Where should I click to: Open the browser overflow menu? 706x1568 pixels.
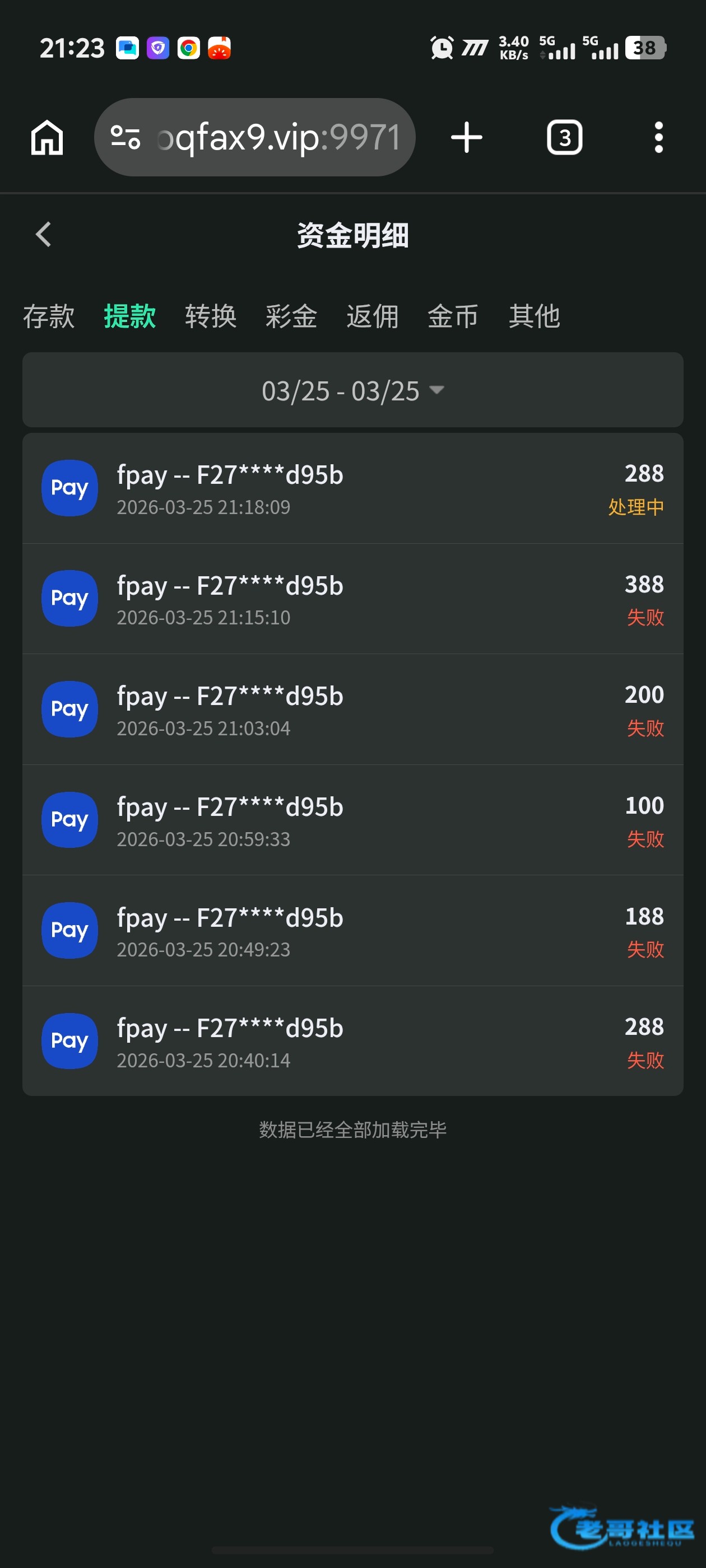pos(658,138)
